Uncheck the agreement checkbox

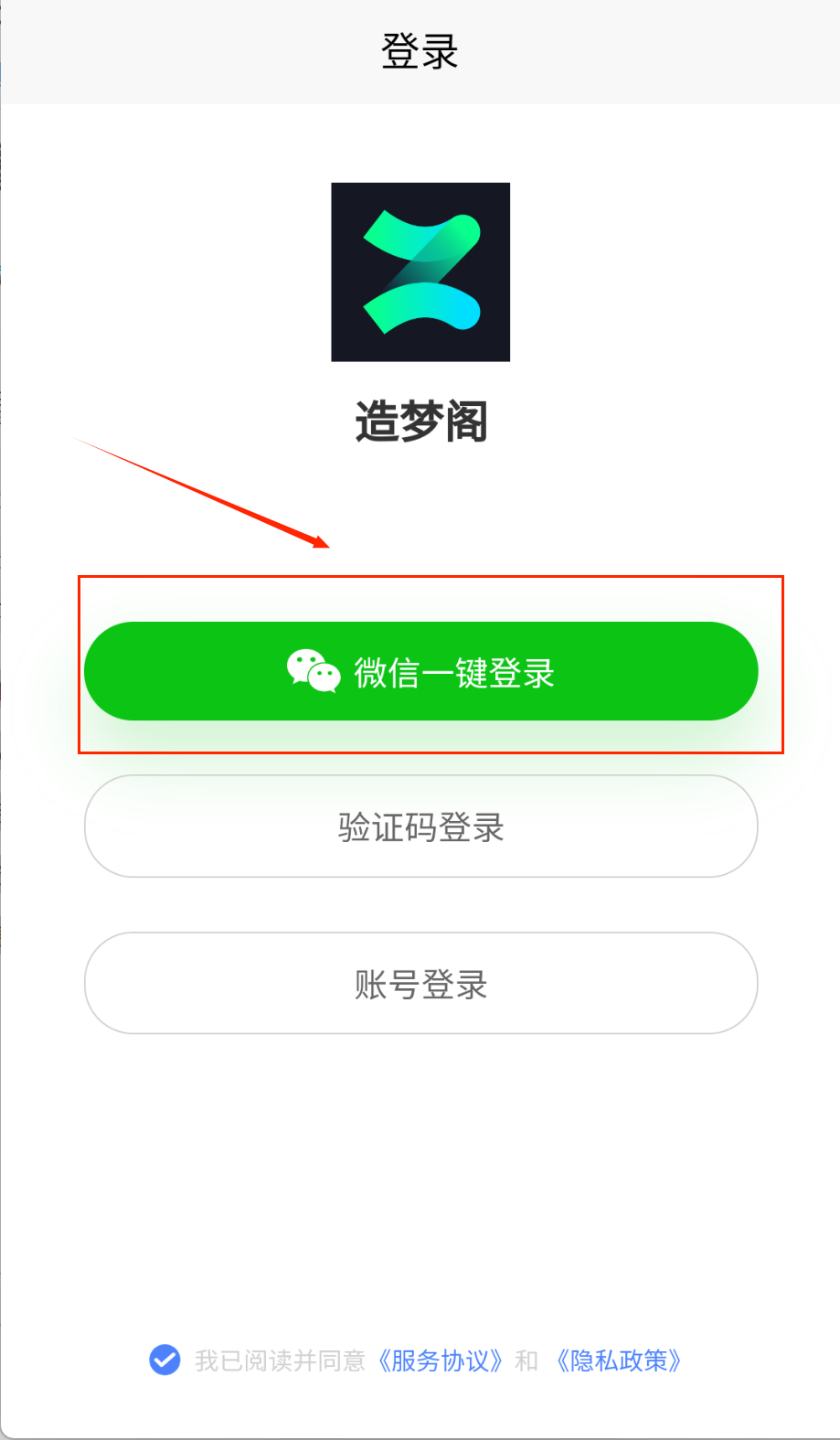(x=165, y=1360)
